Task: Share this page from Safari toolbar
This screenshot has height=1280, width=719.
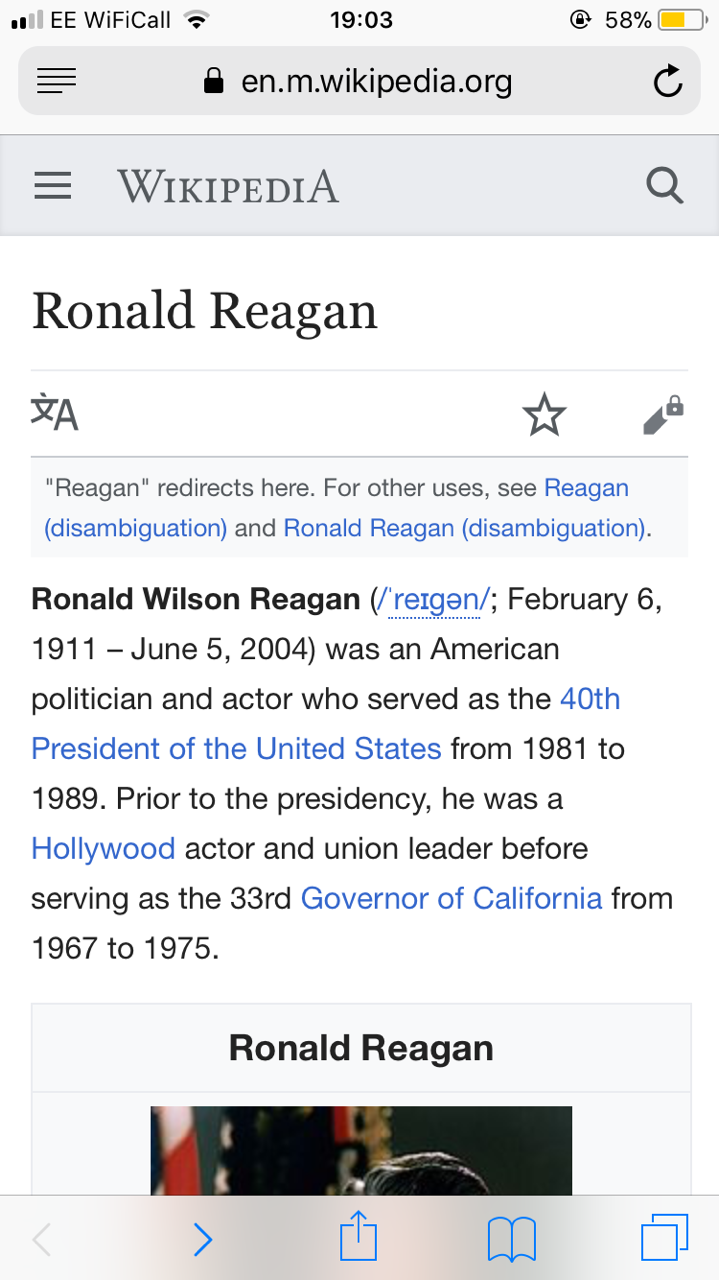Action: (358, 1238)
